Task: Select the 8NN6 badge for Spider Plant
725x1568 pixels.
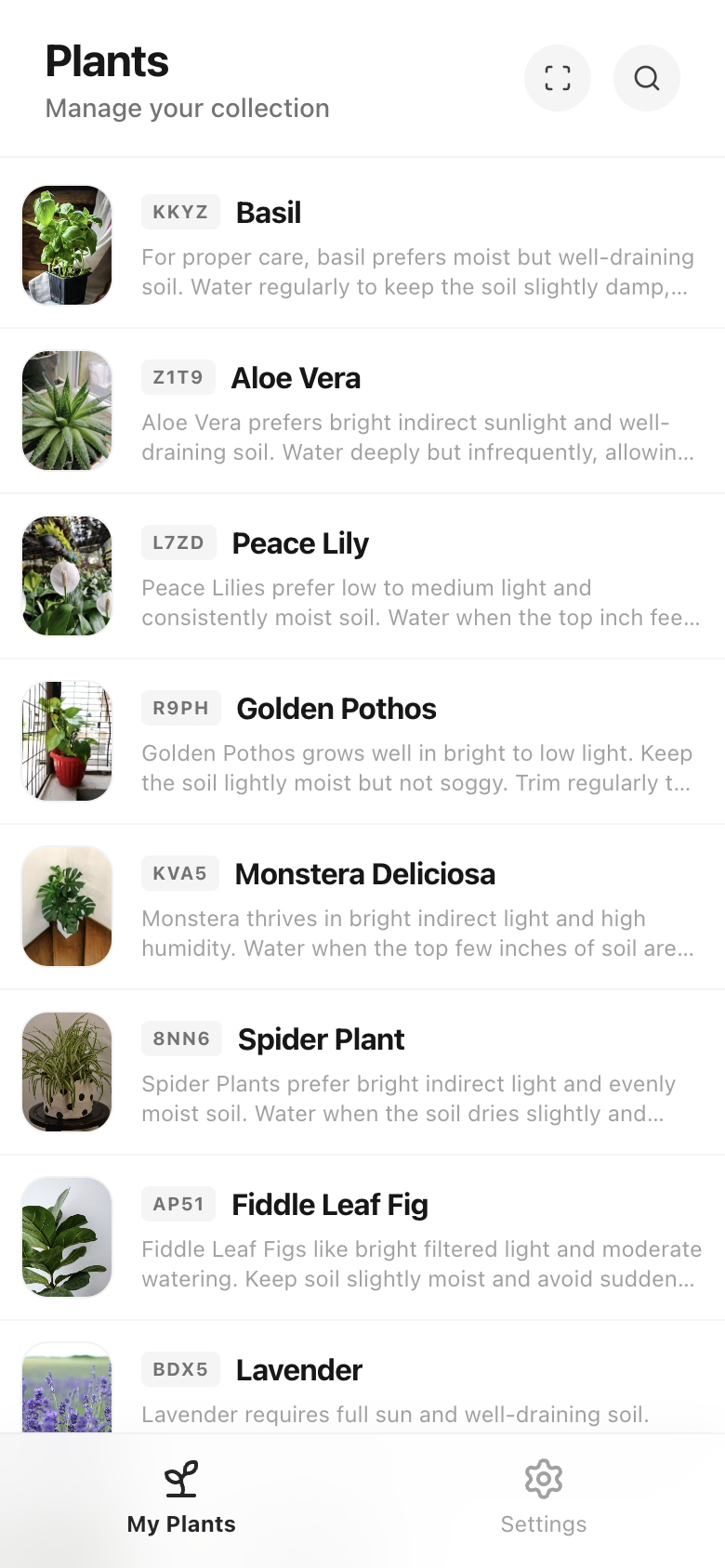Action: [x=180, y=1039]
